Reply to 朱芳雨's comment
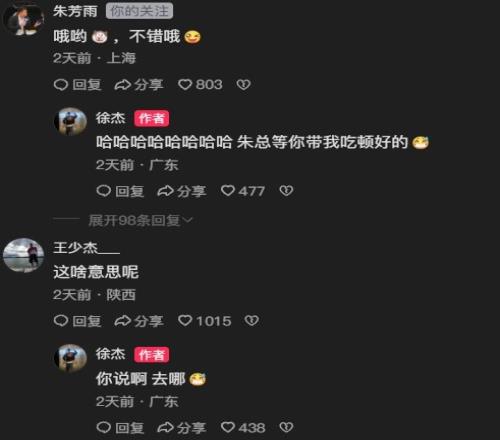Screen dimensions: 500x440 pos(77,85)
